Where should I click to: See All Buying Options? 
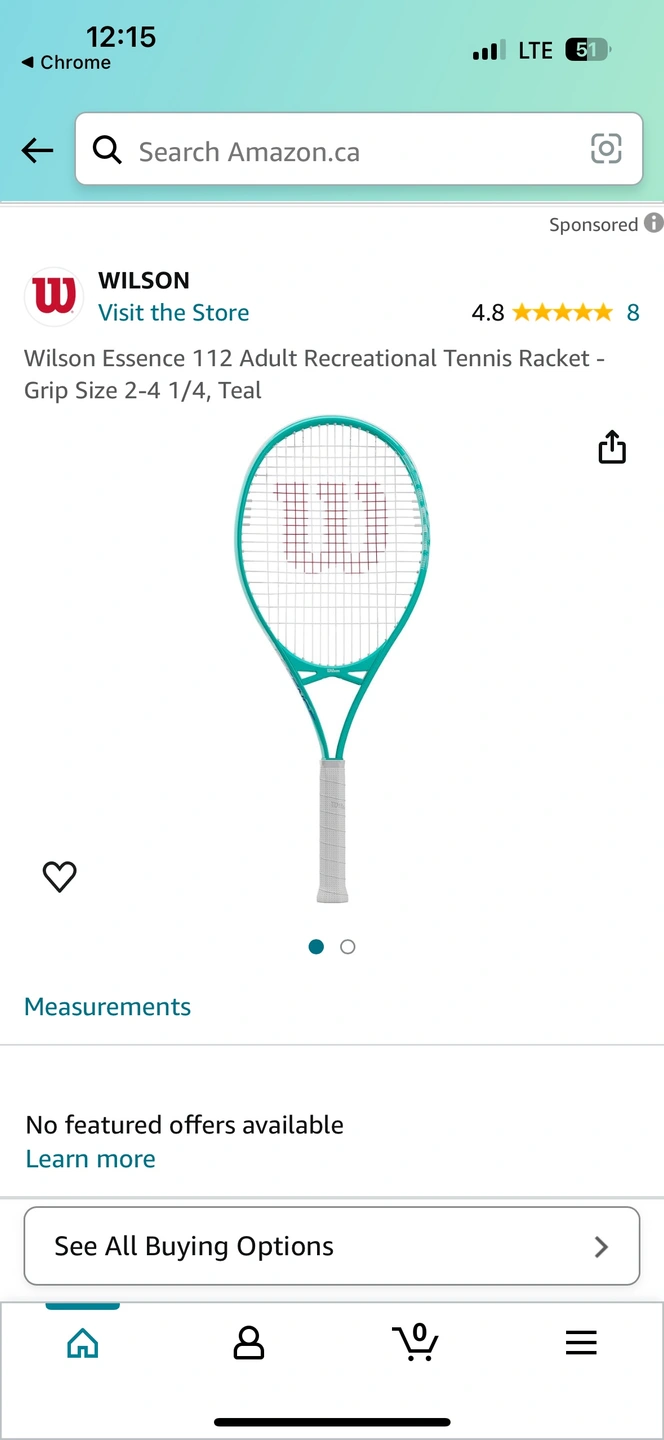(x=331, y=1246)
